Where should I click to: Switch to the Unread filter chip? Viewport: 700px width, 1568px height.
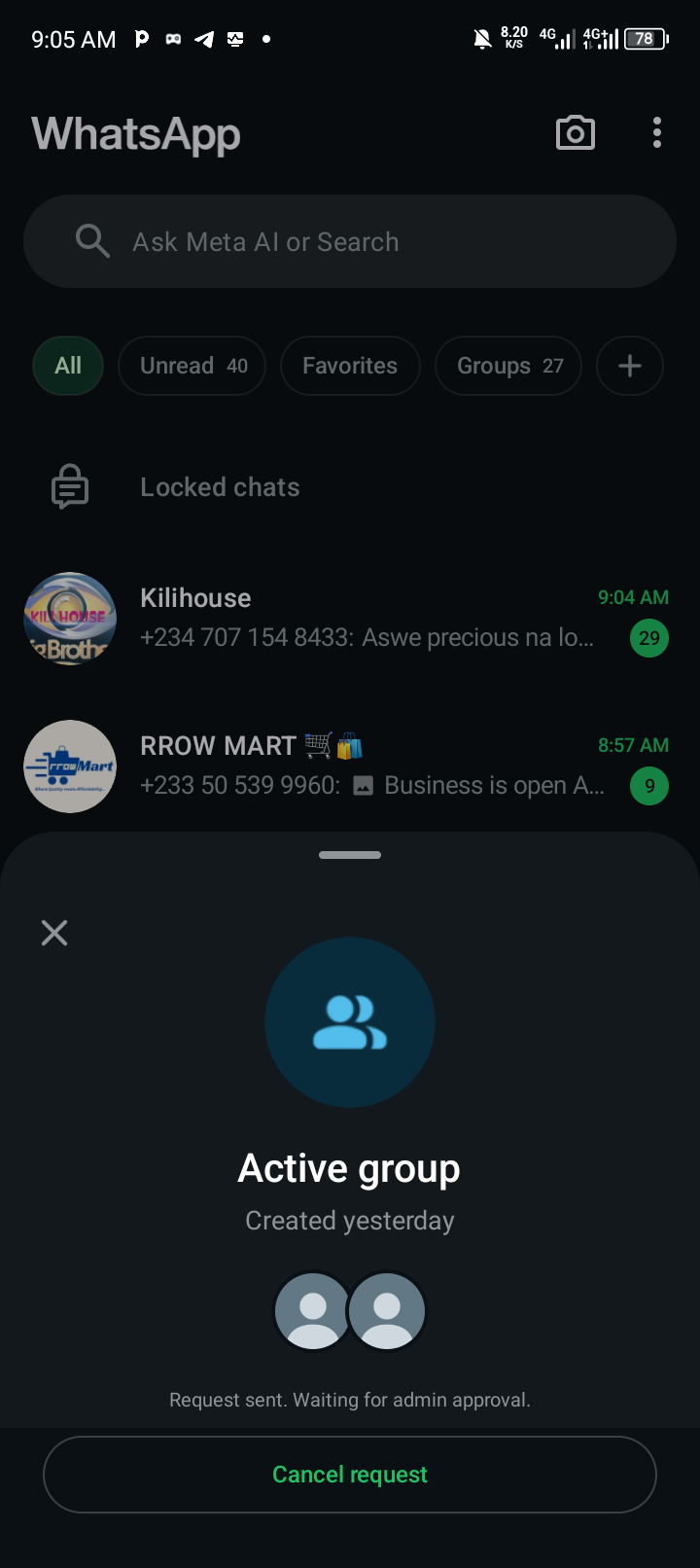tap(192, 366)
